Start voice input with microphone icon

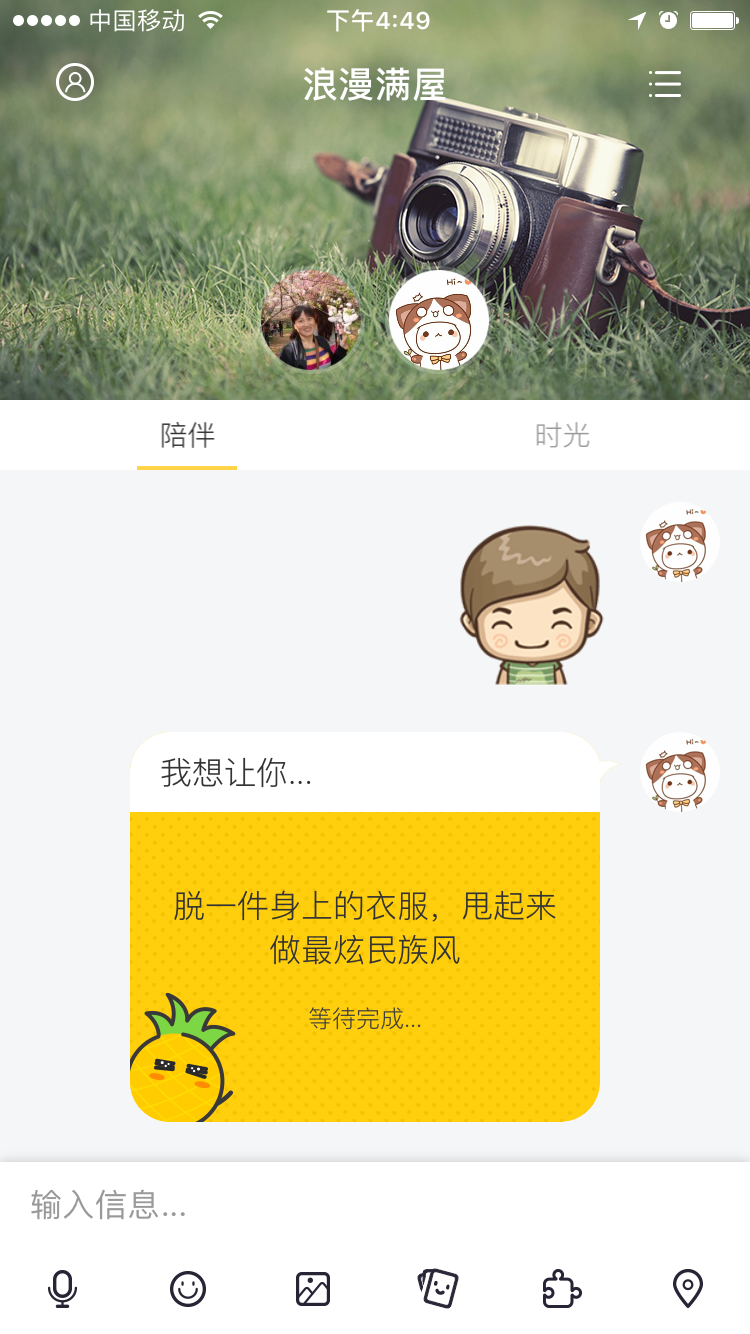point(62,1289)
